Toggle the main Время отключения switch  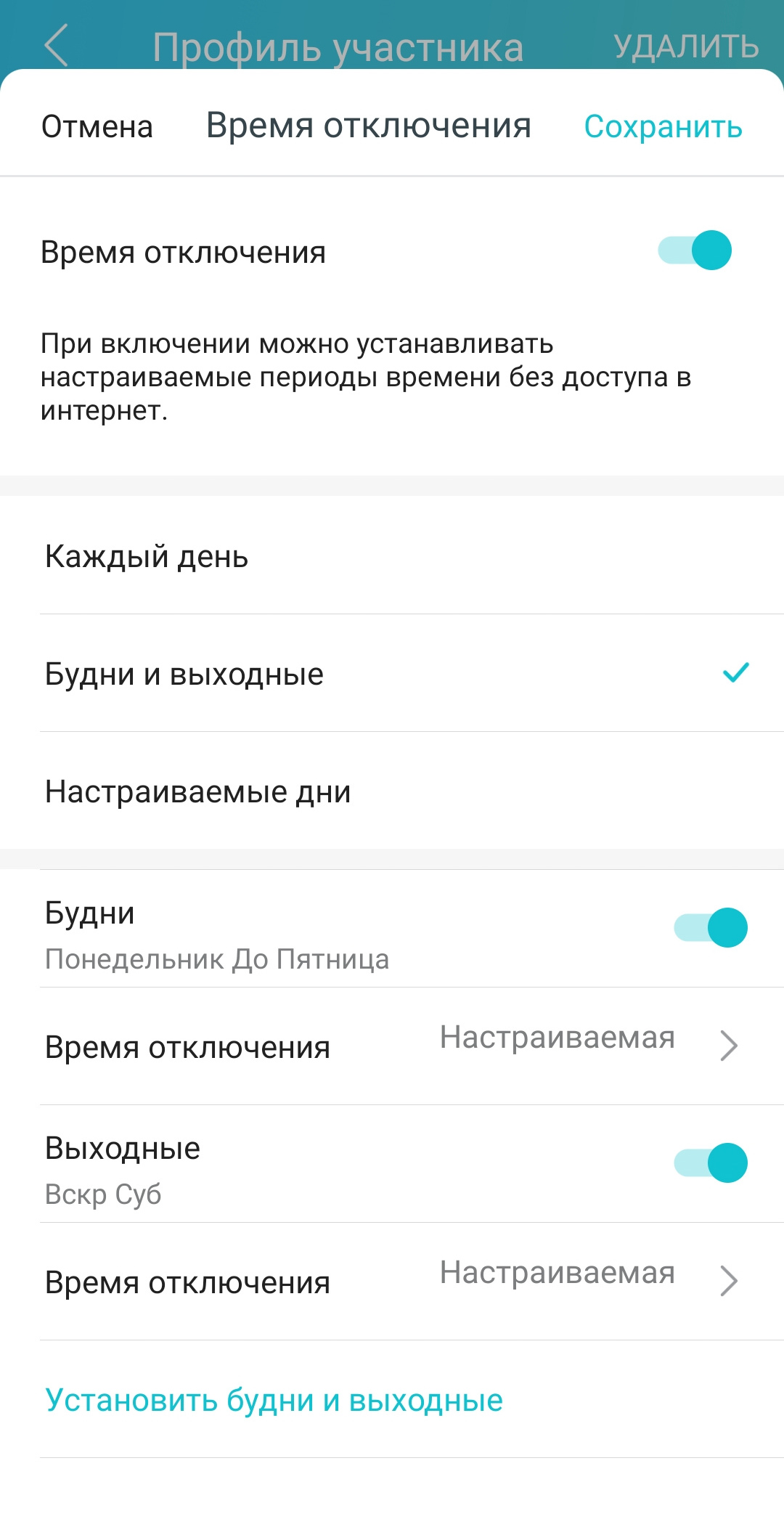tap(695, 251)
